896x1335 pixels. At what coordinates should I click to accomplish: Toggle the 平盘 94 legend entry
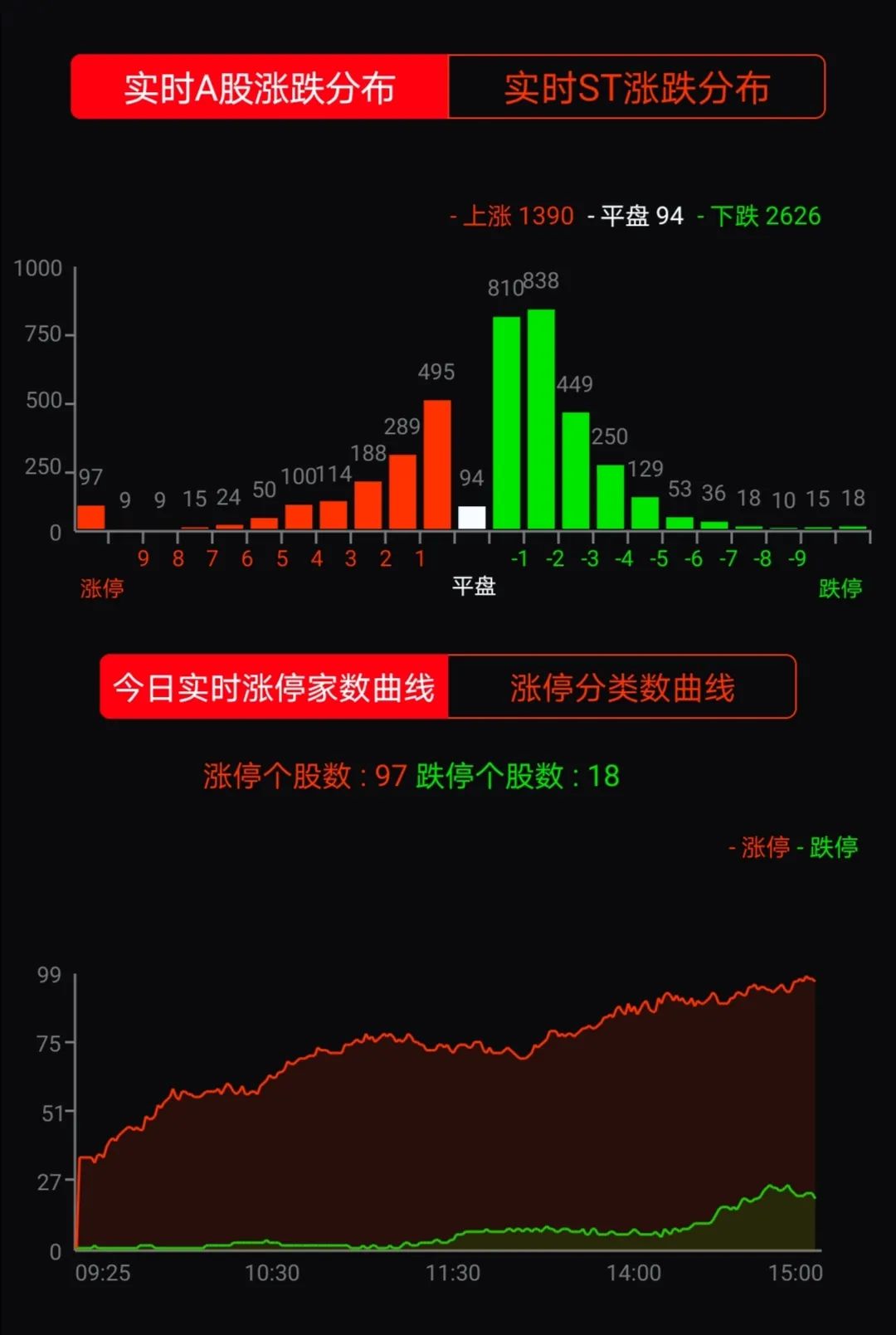[x=635, y=216]
